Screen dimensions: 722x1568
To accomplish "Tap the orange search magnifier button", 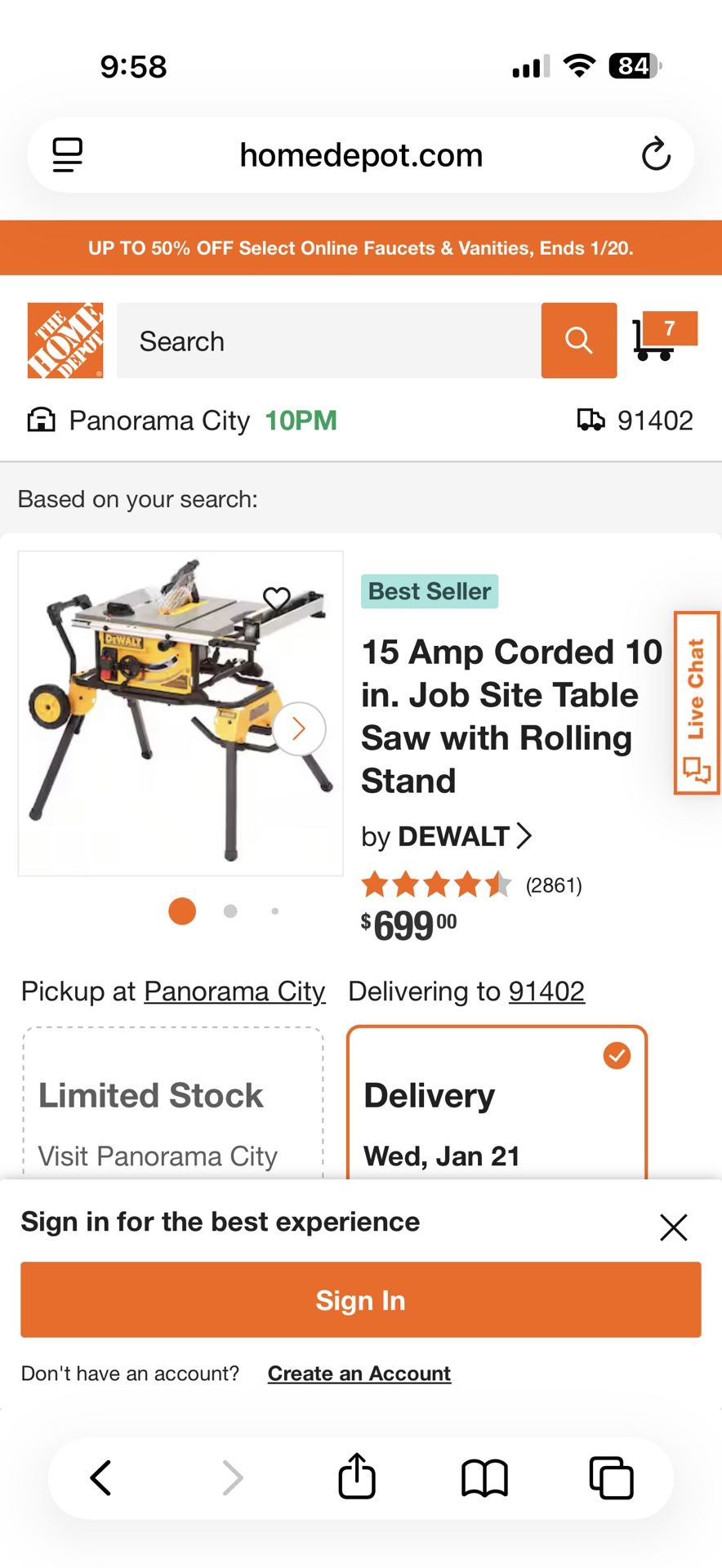I will point(578,341).
